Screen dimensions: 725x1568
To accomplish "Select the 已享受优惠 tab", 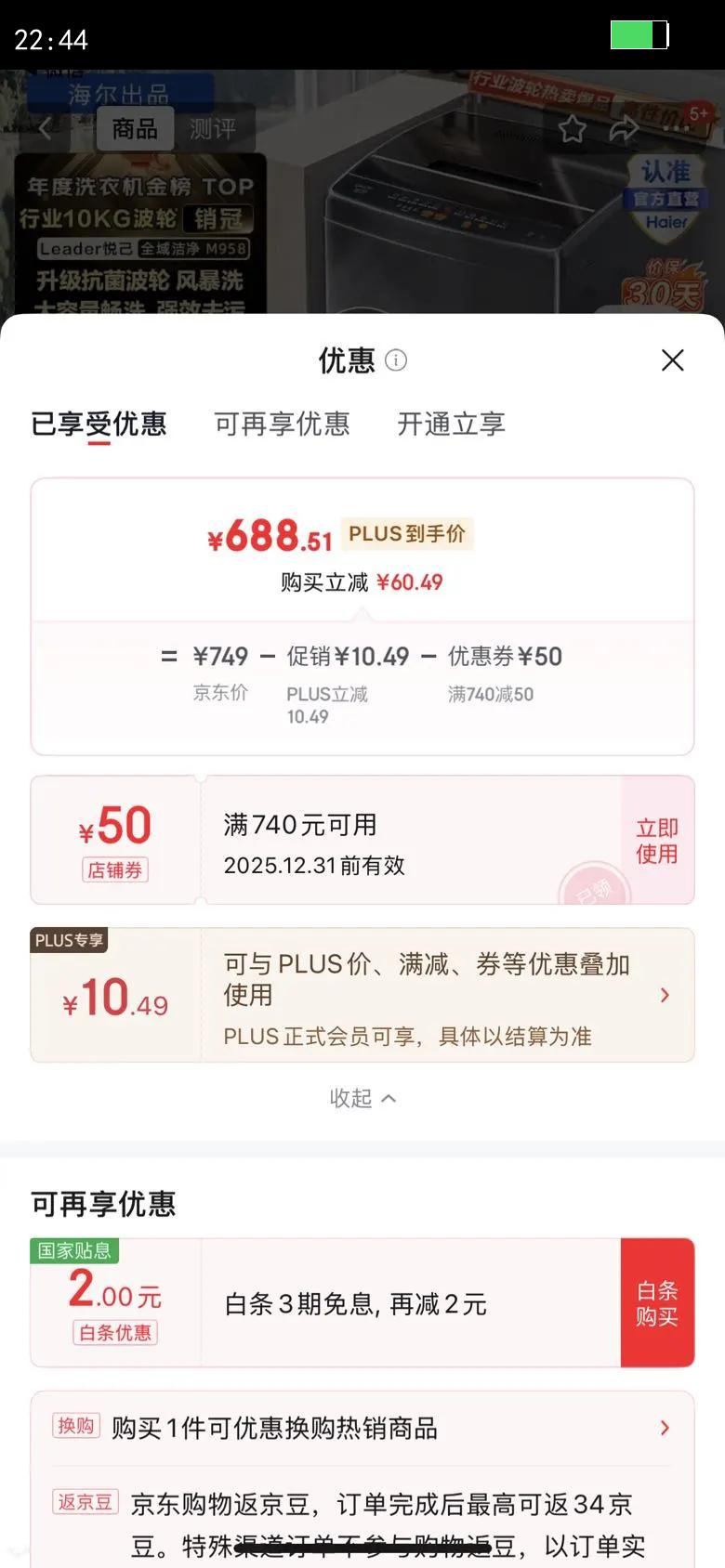I will (x=102, y=425).
